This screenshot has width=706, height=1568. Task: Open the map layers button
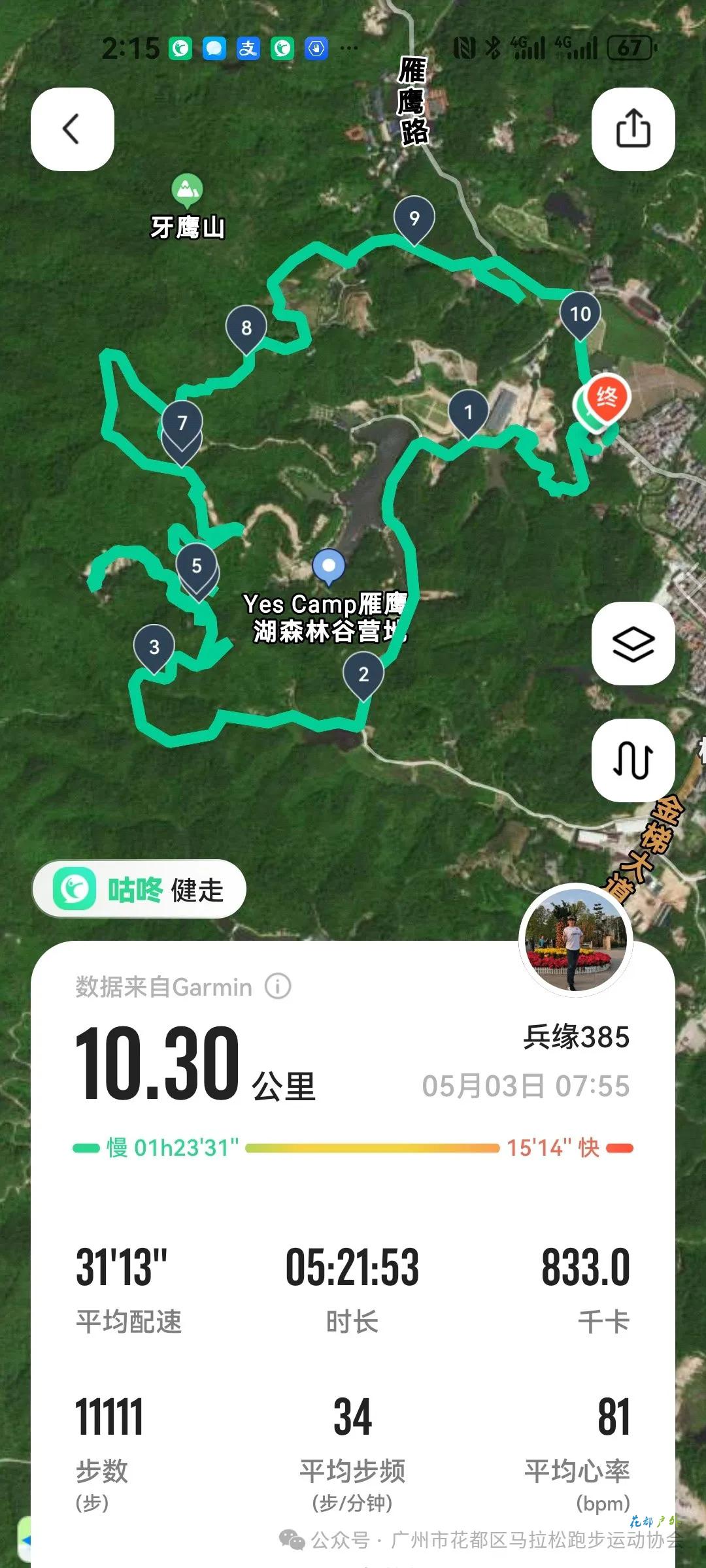[x=633, y=644]
